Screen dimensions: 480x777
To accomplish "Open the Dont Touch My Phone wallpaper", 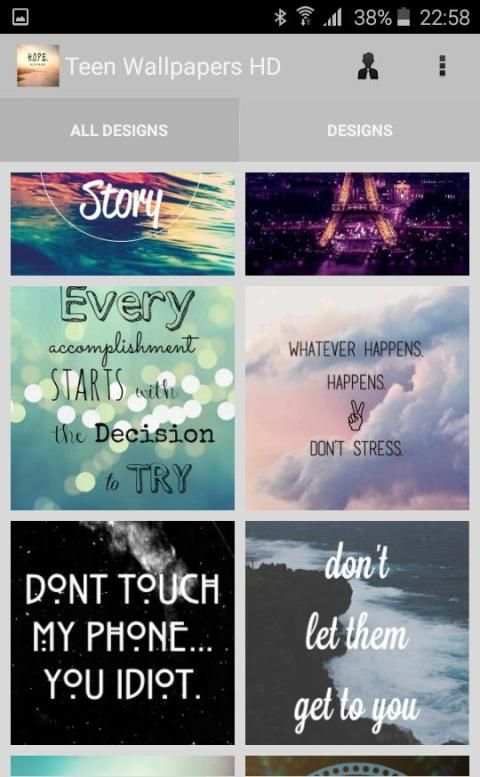I will coord(123,633).
